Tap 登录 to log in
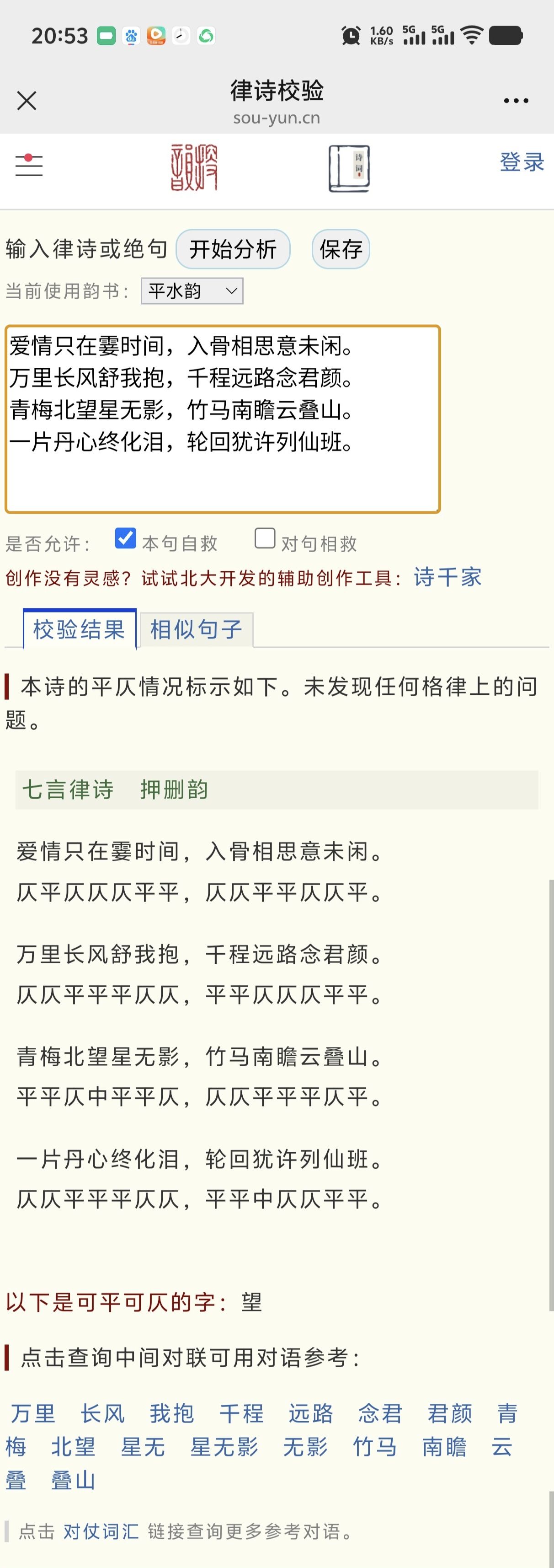The height and width of the screenshot is (1568, 554). [x=521, y=162]
